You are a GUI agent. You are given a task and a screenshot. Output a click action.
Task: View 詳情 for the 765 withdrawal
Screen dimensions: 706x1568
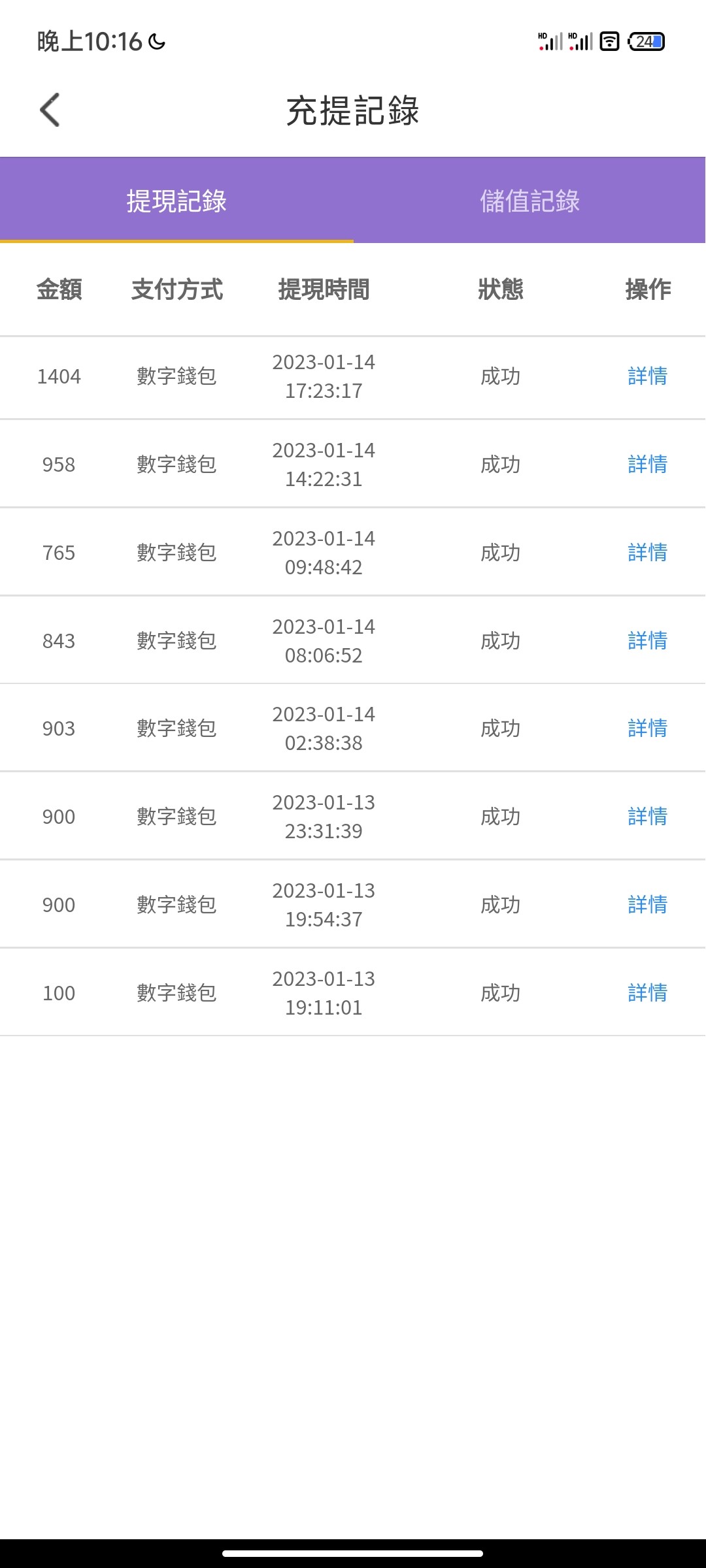tap(647, 553)
